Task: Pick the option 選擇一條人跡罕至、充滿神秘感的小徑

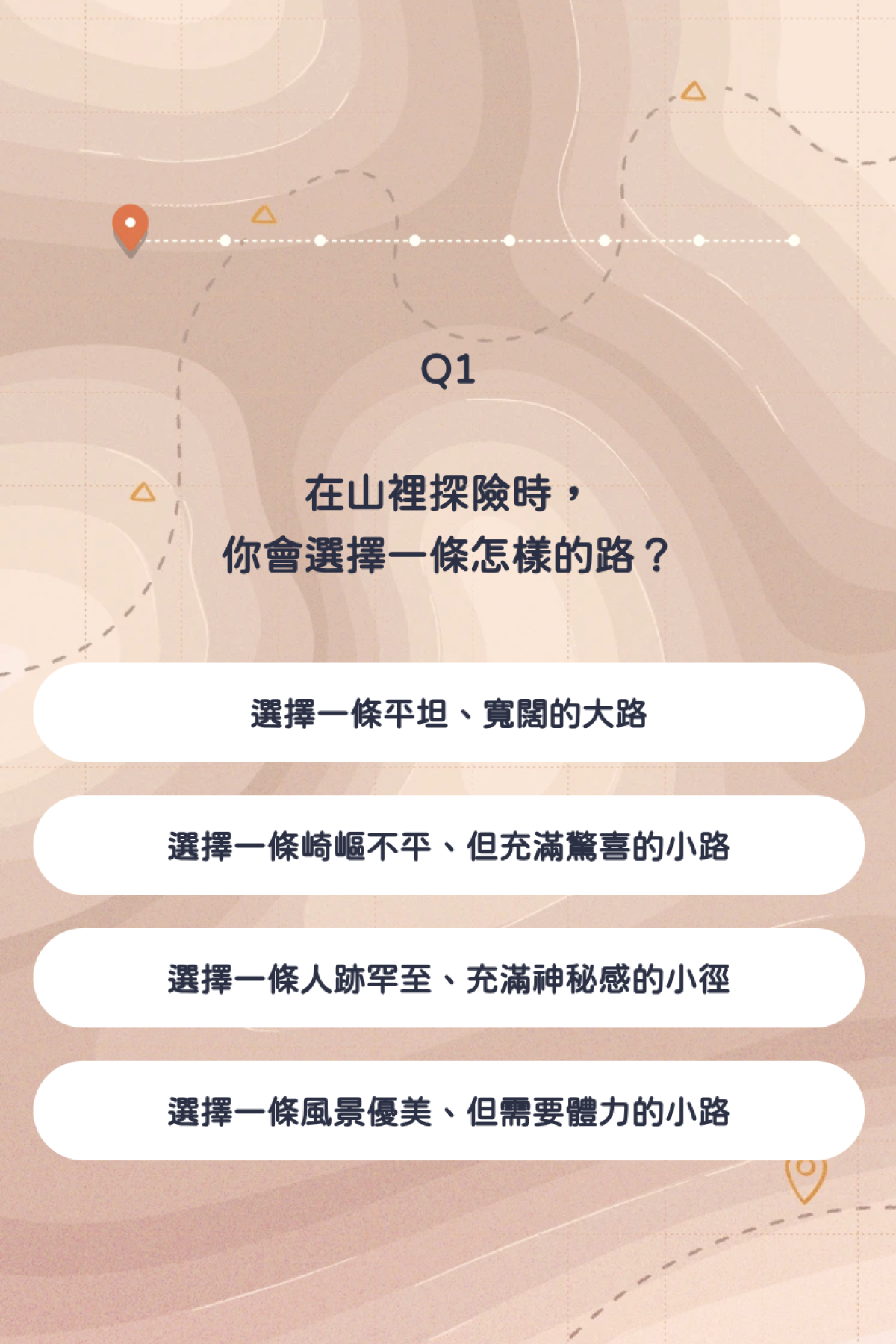Action: pyautogui.click(x=448, y=979)
